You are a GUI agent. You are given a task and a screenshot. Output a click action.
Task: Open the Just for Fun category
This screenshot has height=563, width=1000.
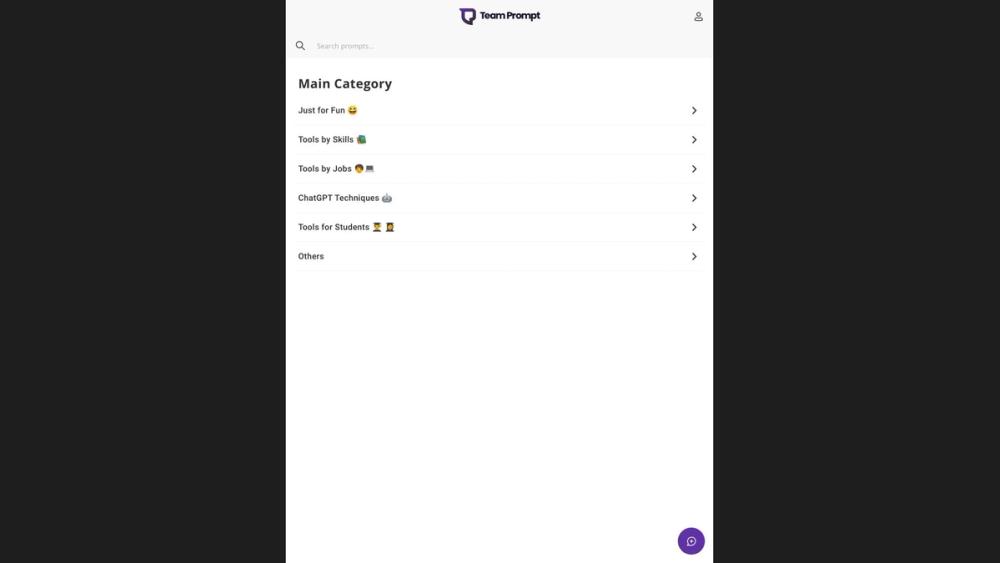coord(498,110)
